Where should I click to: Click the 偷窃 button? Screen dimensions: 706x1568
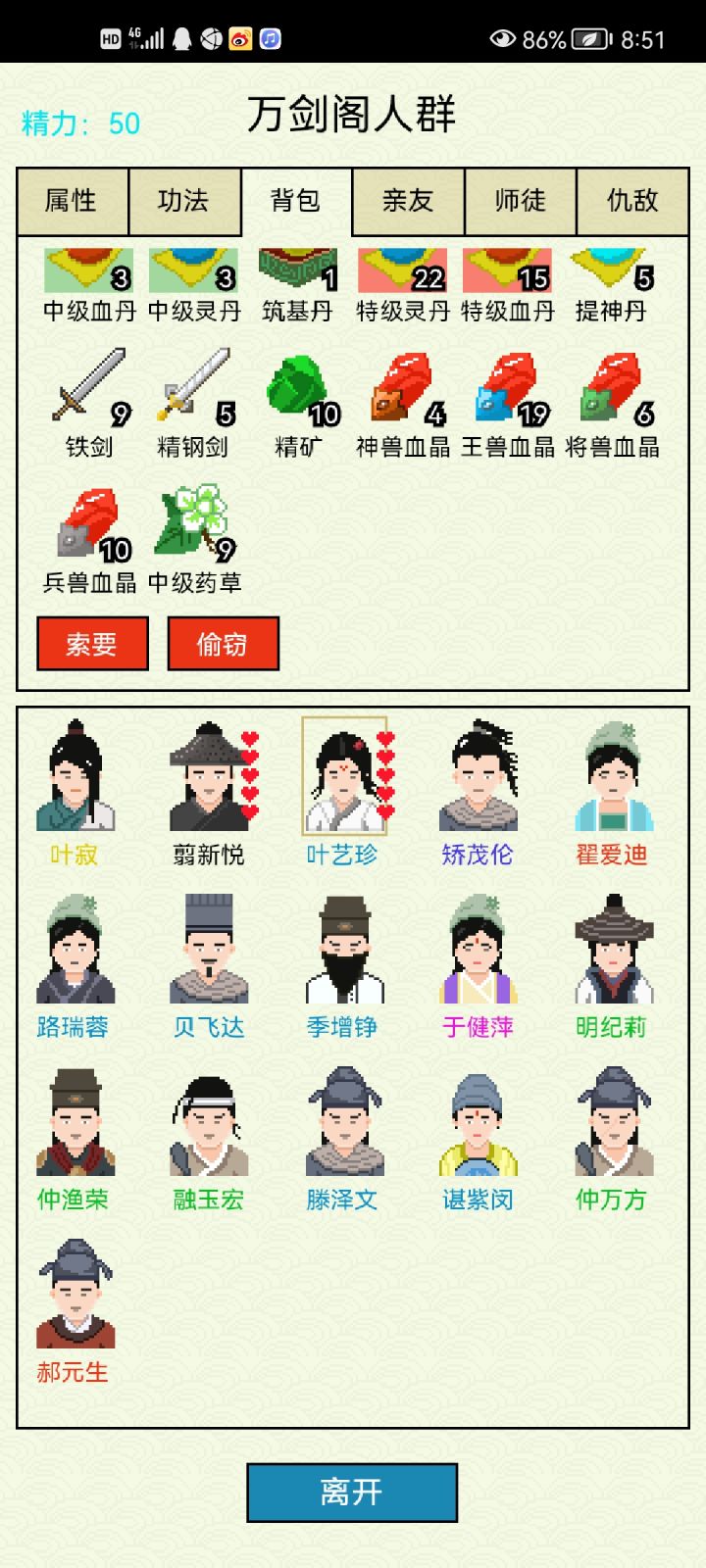pyautogui.click(x=223, y=643)
